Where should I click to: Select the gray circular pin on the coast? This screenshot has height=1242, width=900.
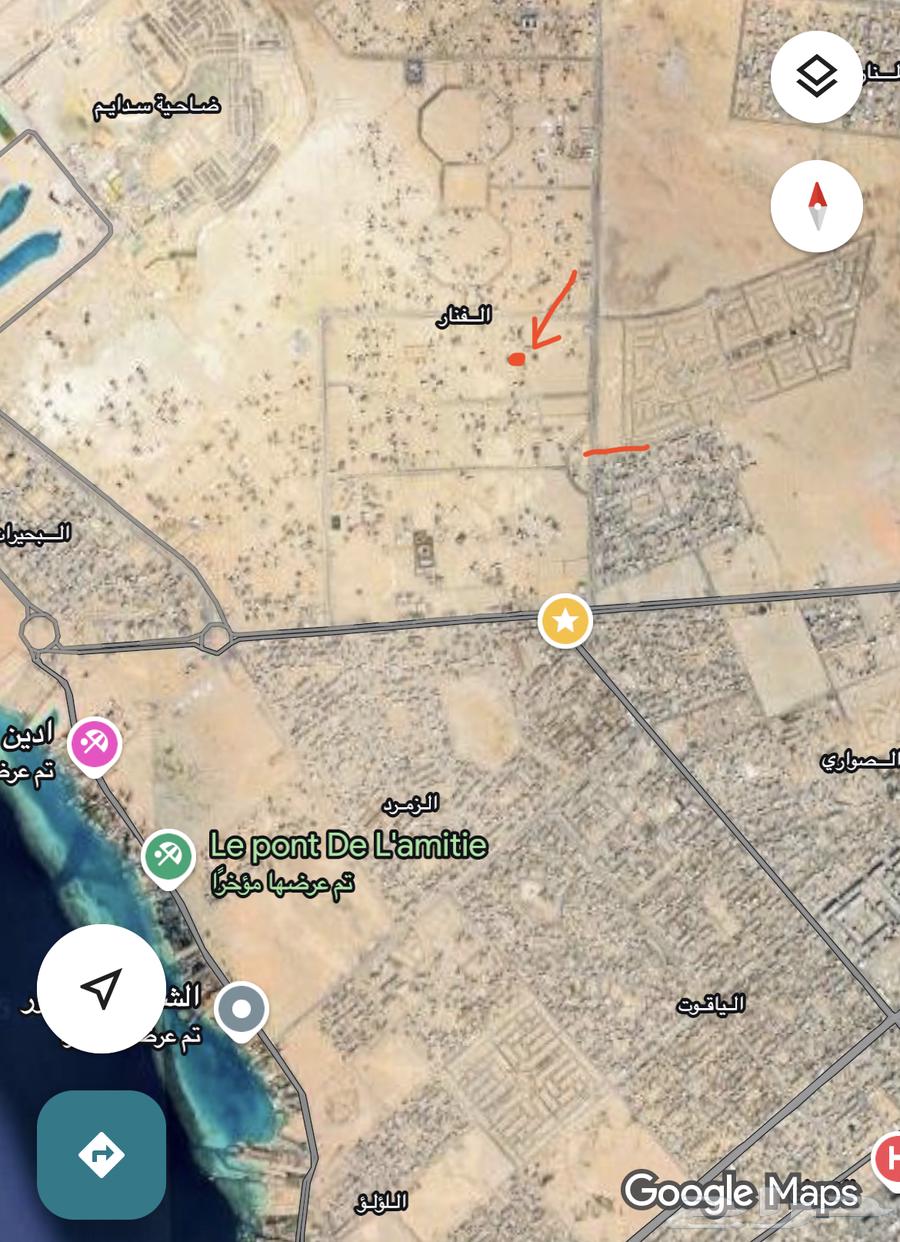point(241,1009)
